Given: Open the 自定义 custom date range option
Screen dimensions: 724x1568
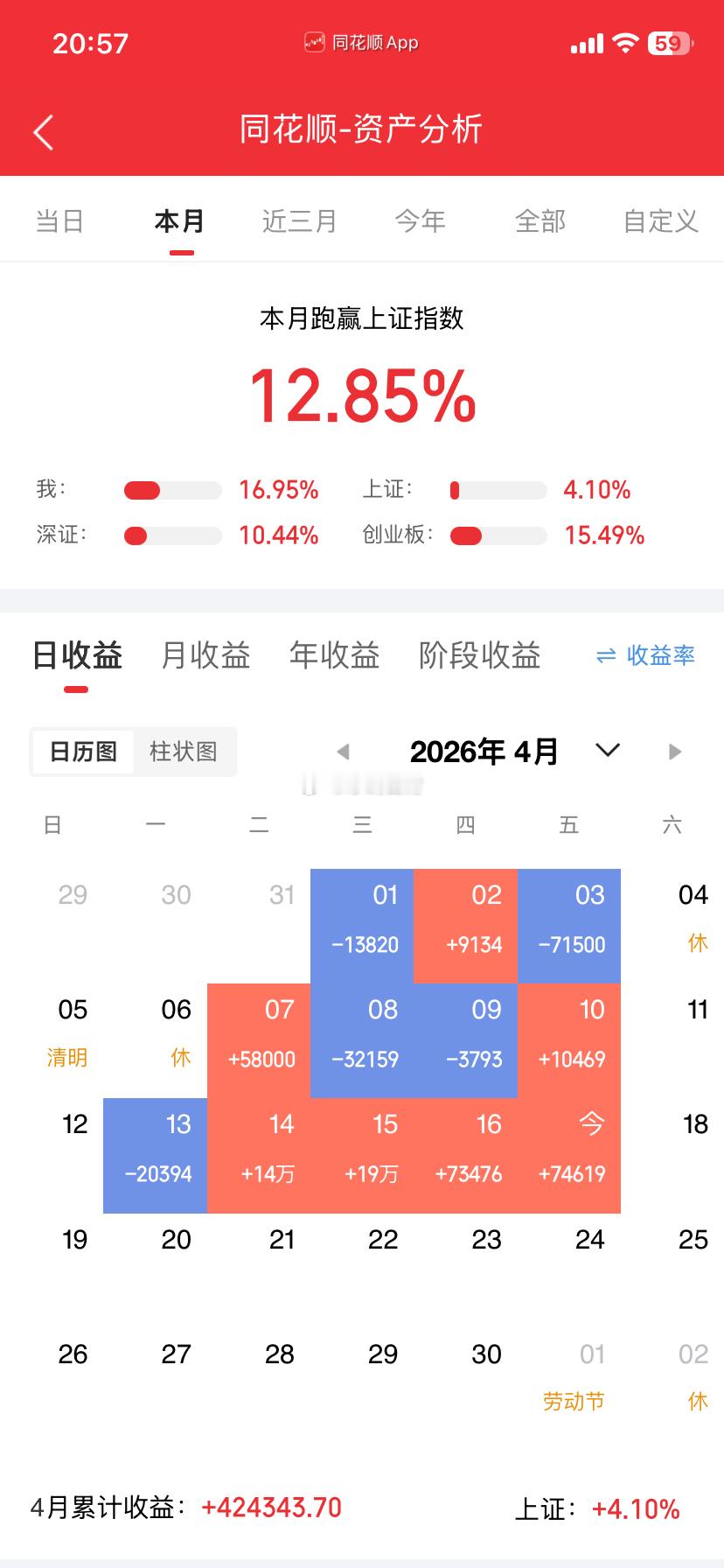Looking at the screenshot, I should [659, 221].
